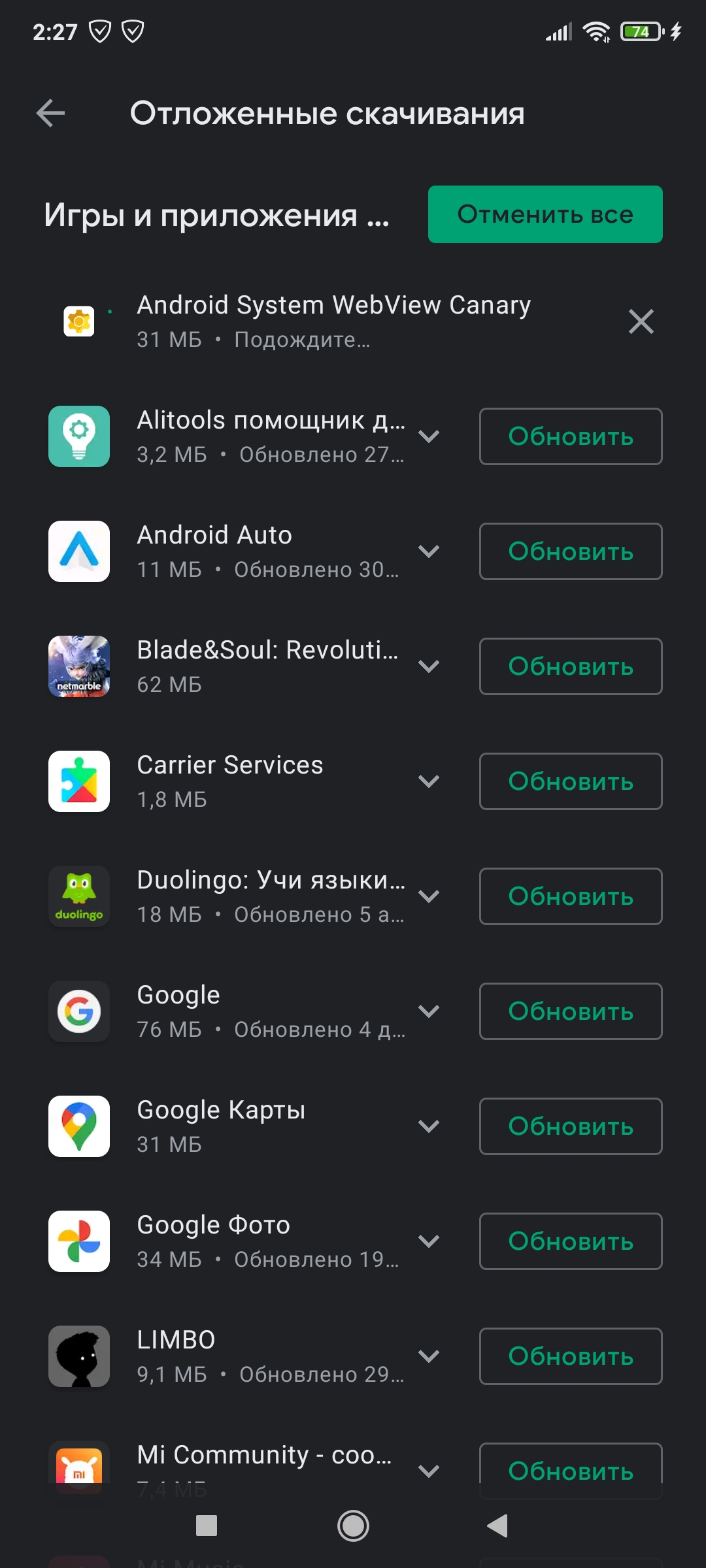
Task: Update Google Карты
Action: [x=570, y=1126]
